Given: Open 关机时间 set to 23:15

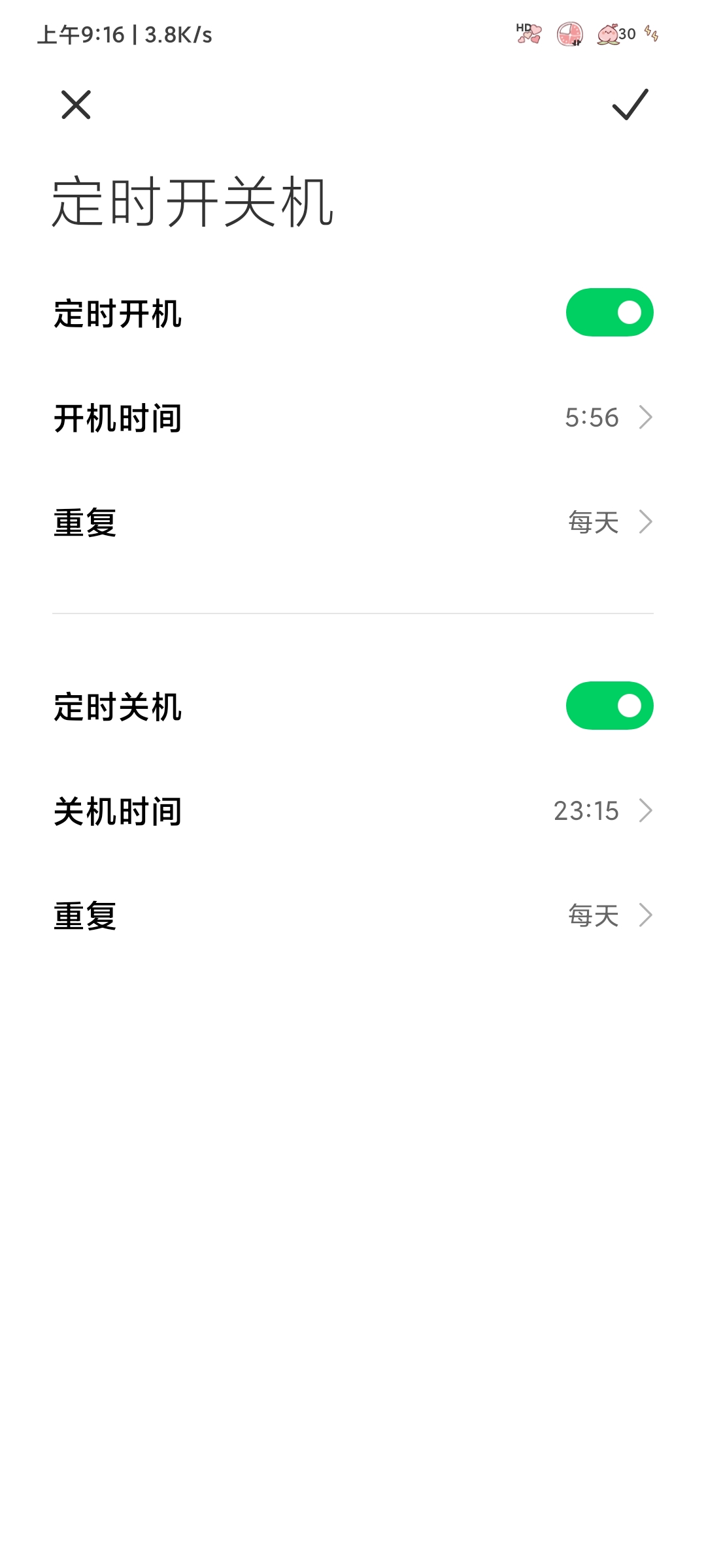Looking at the screenshot, I should tap(353, 811).
